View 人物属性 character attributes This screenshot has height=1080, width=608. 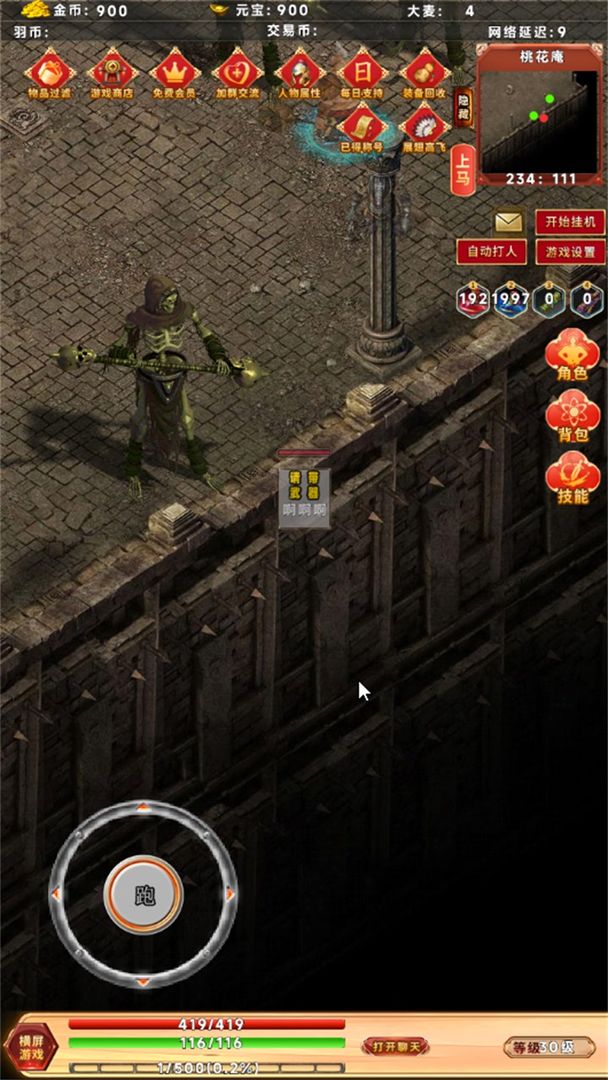click(299, 74)
